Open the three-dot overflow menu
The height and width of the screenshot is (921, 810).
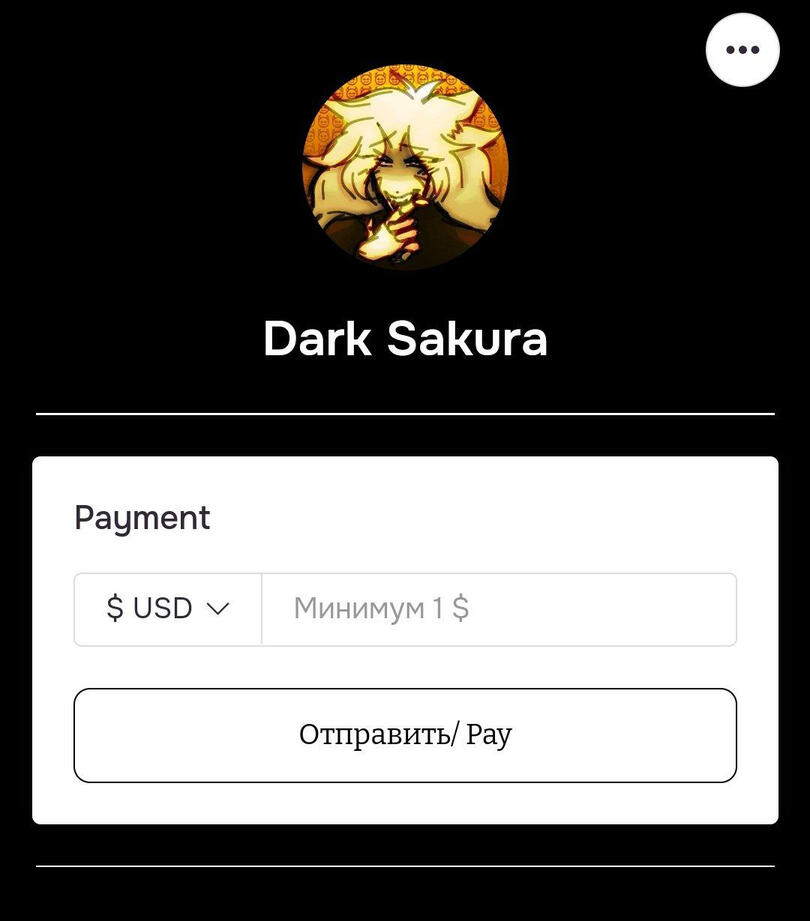click(742, 50)
